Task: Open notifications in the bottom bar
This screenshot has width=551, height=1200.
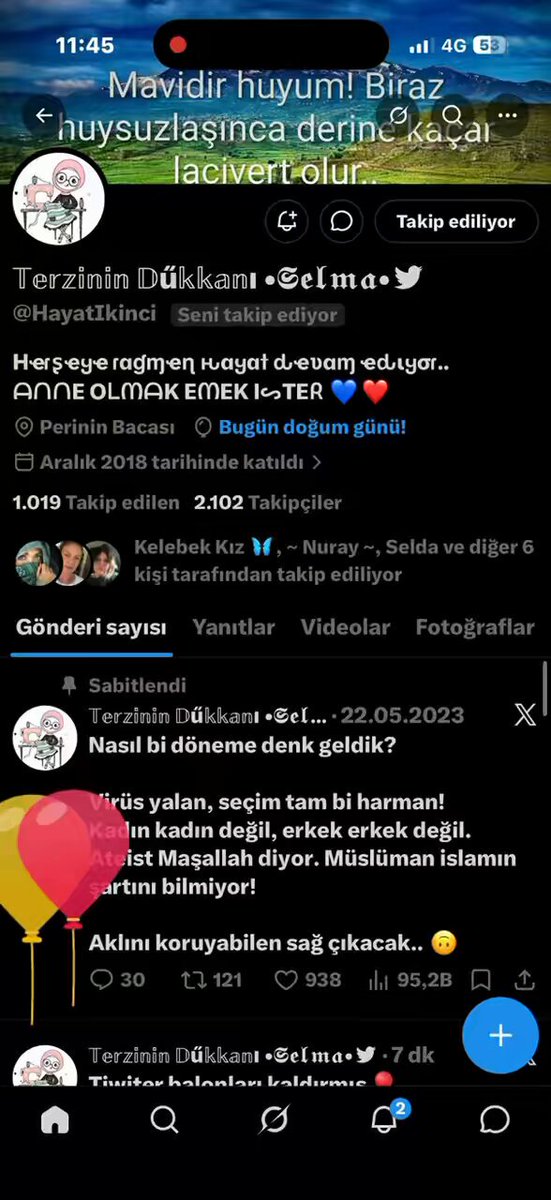Action: click(x=385, y=1118)
